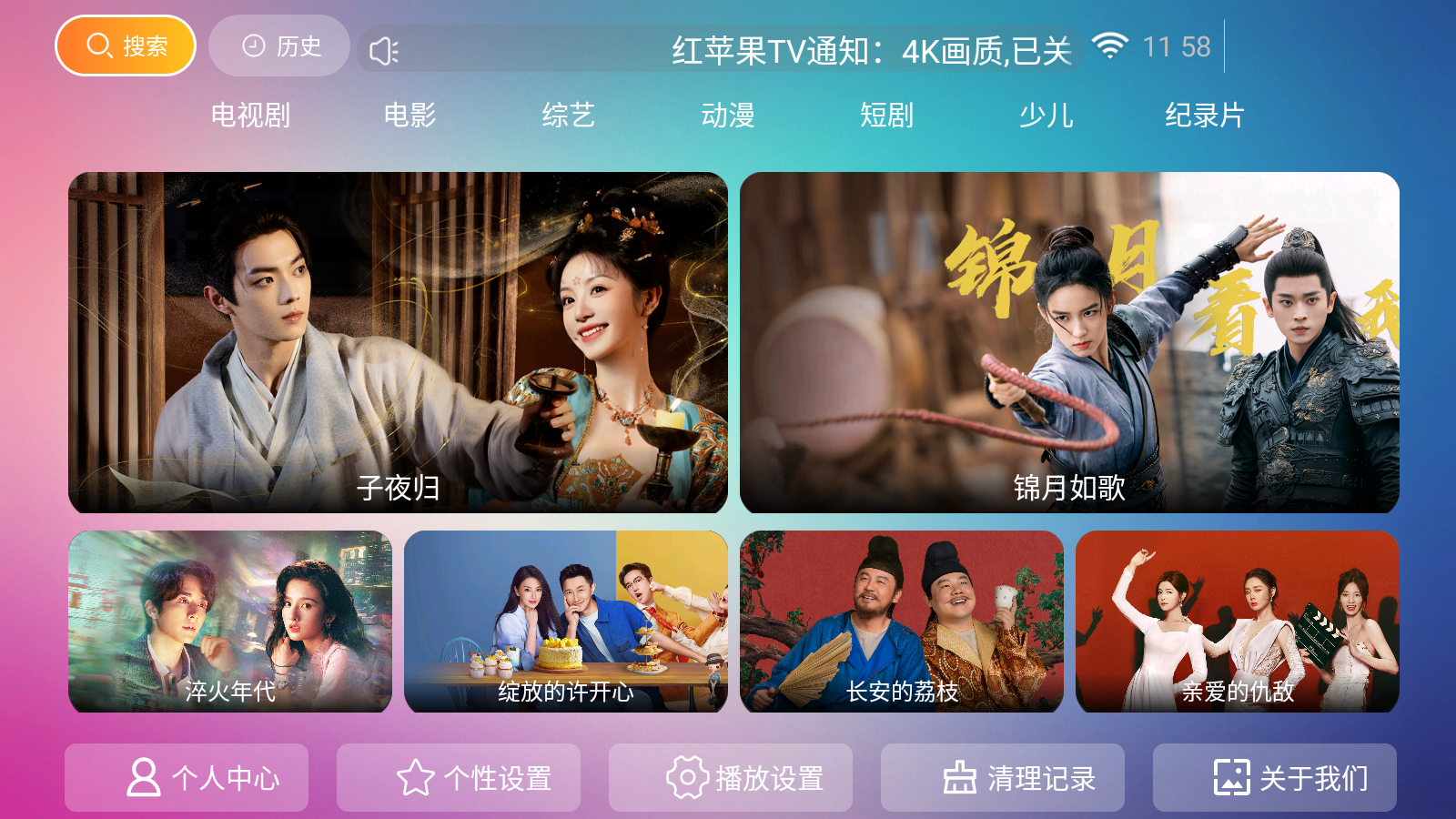Open the 关于我们 about page

pyautogui.click(x=1275, y=778)
